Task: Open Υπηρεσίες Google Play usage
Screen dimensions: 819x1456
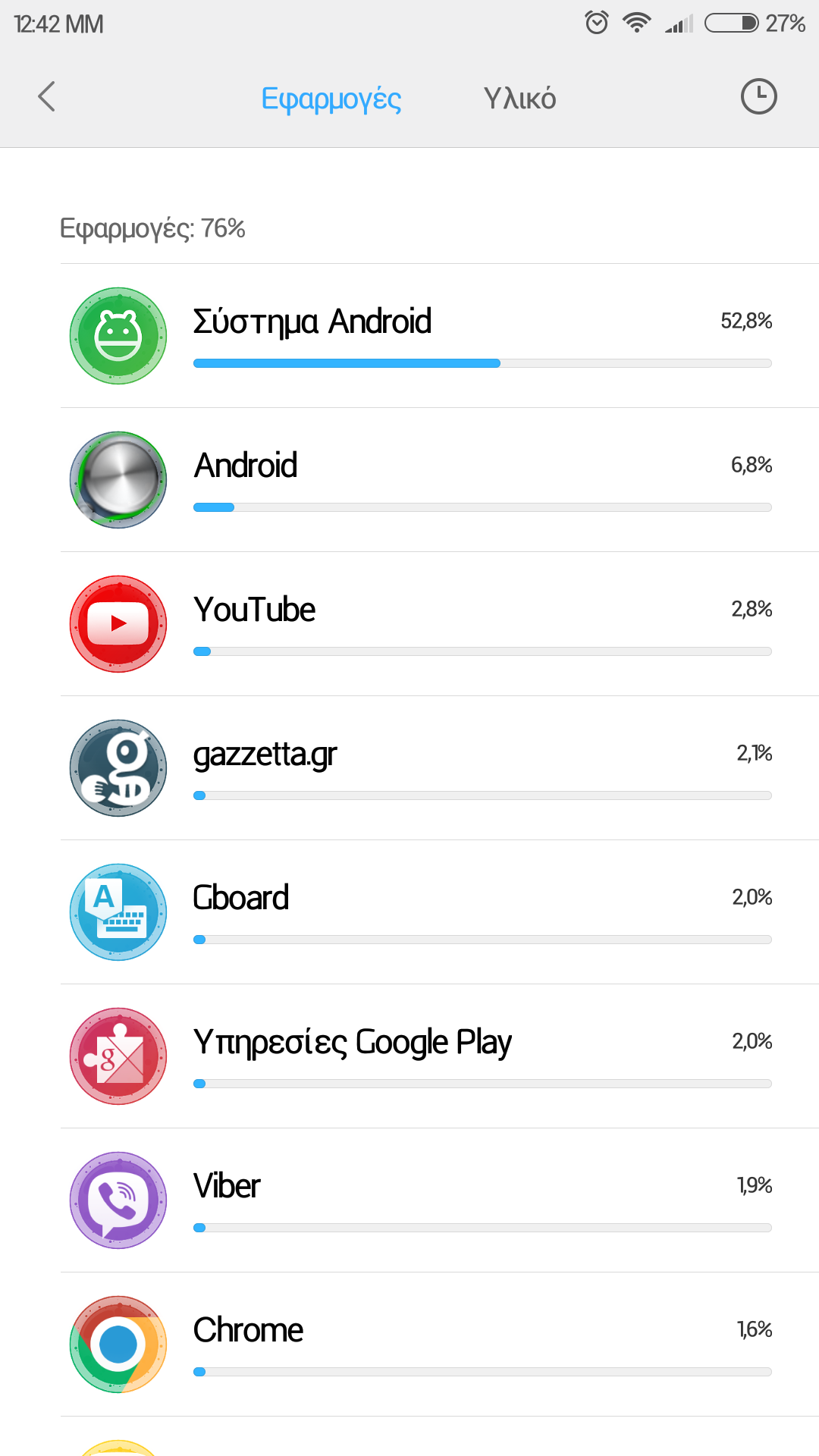Action: pyautogui.click(x=440, y=1056)
